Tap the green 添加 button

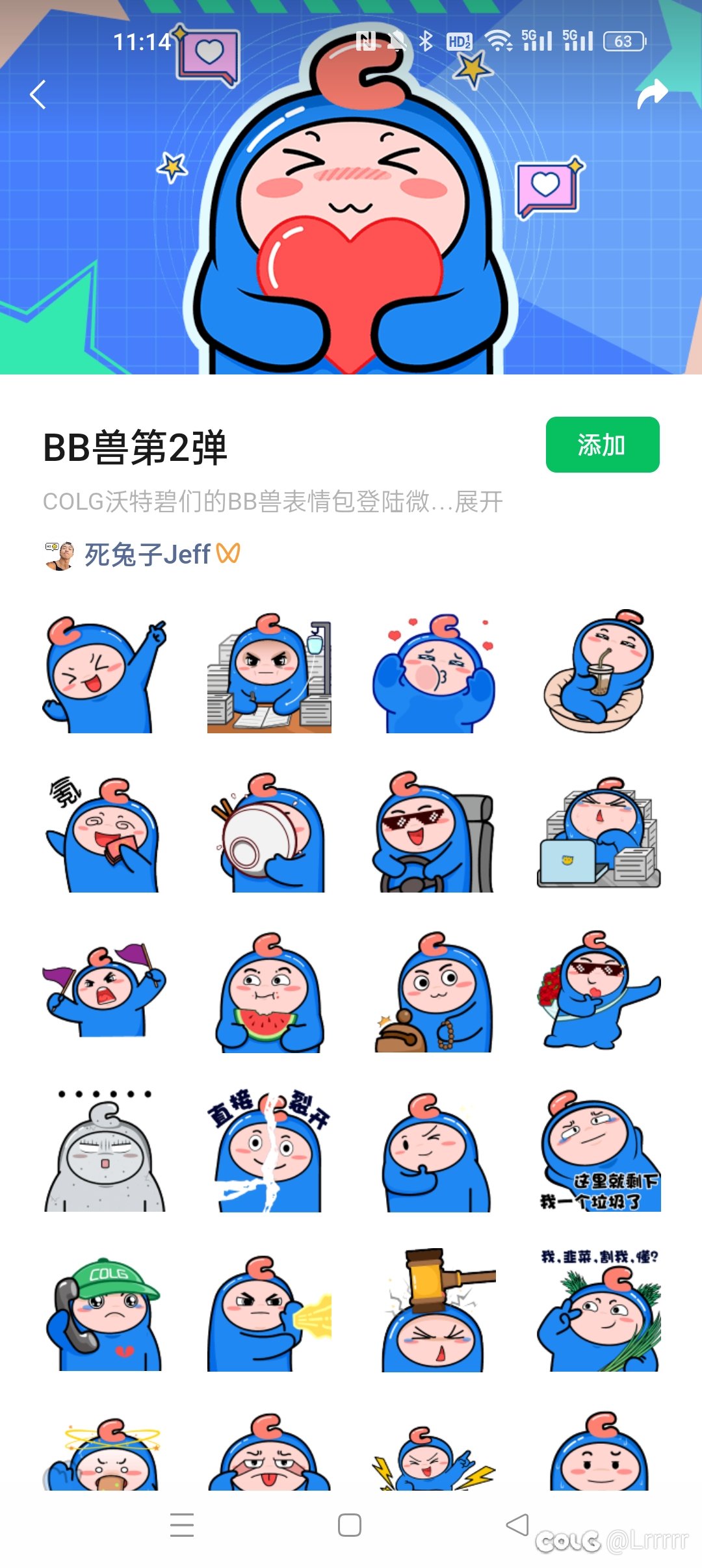point(603,445)
